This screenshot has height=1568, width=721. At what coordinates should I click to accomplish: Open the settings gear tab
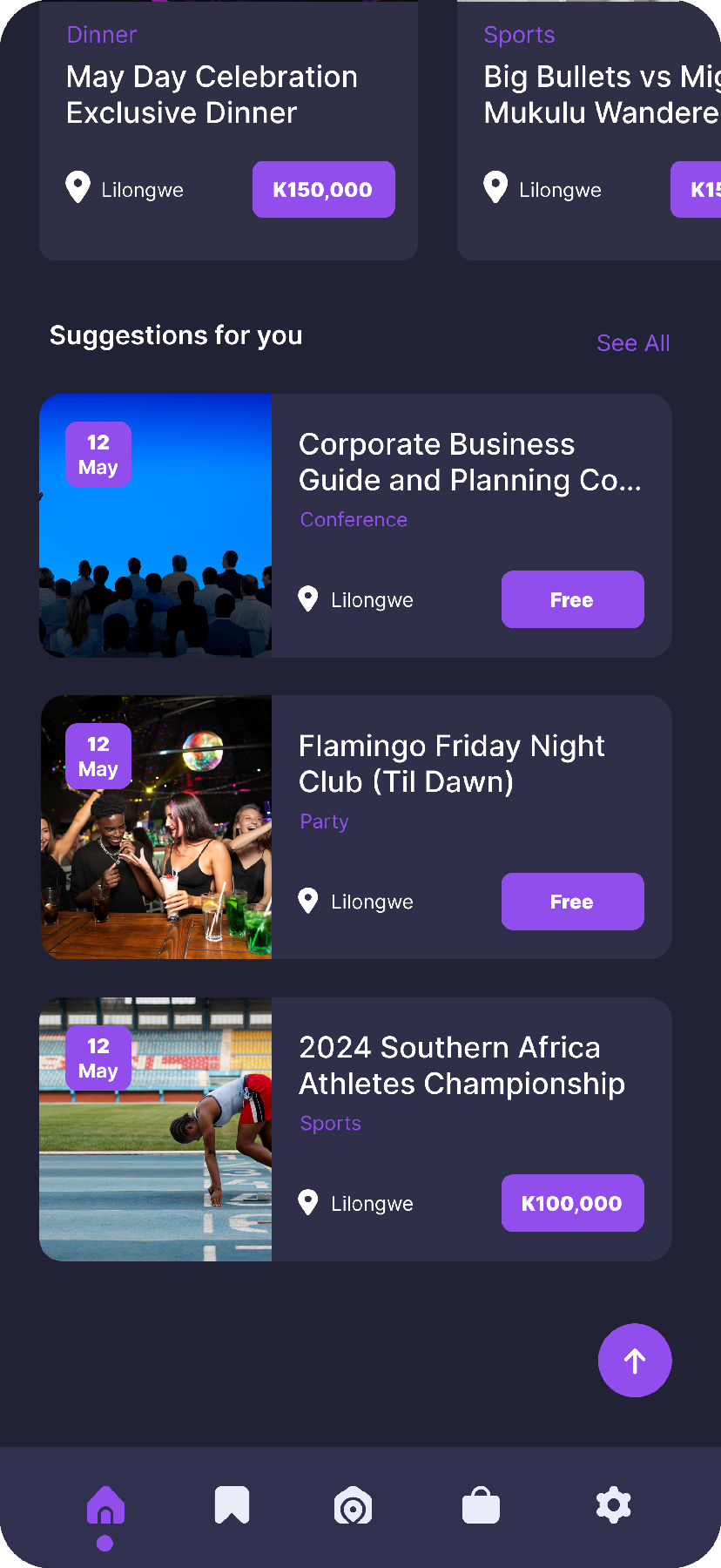coord(613,1505)
